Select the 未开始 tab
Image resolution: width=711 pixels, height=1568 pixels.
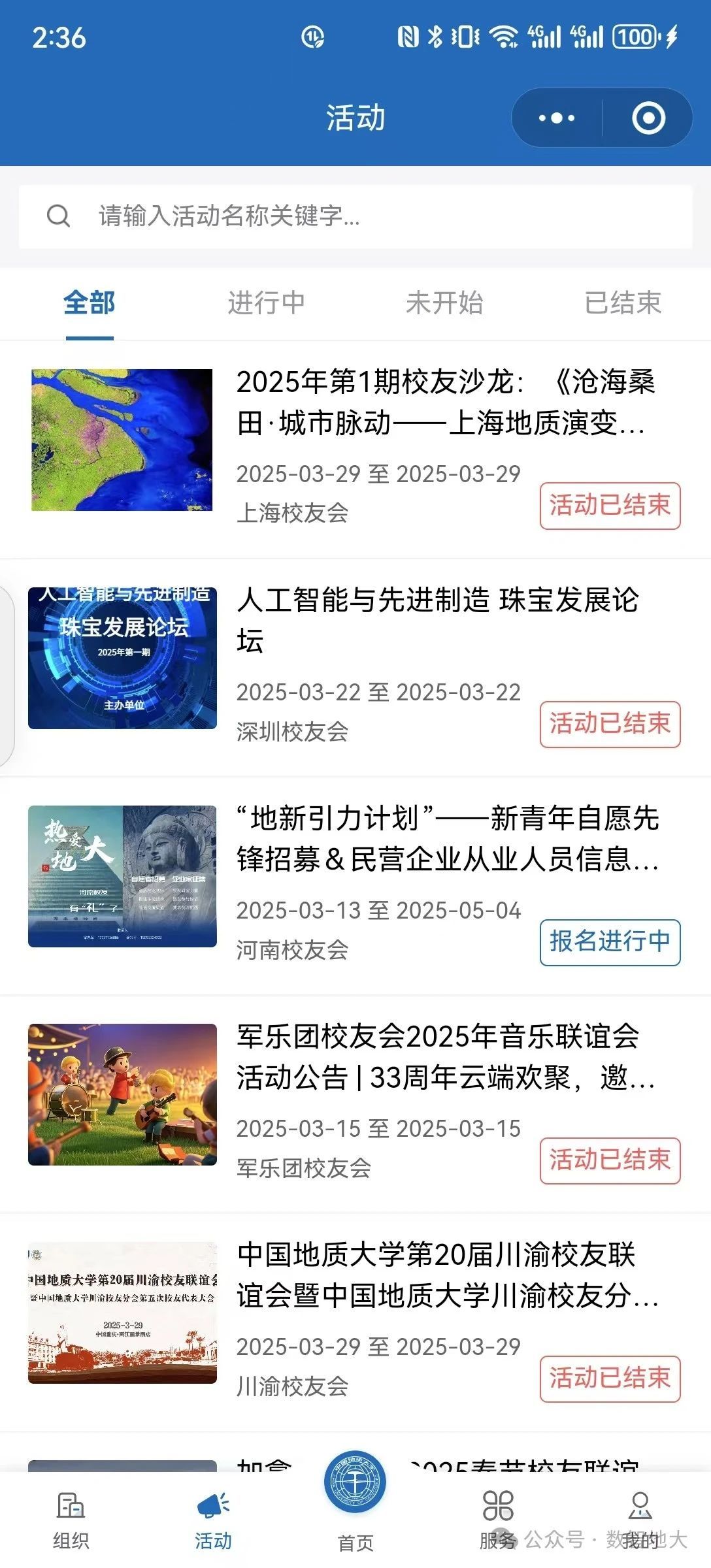coord(444,303)
